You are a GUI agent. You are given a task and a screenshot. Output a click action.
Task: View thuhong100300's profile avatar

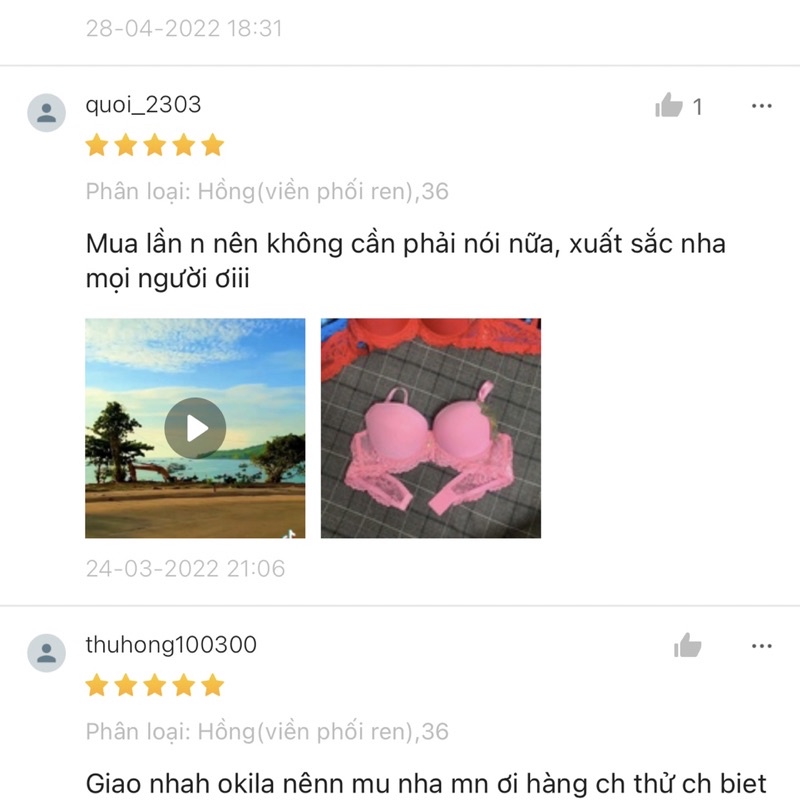coord(46,653)
